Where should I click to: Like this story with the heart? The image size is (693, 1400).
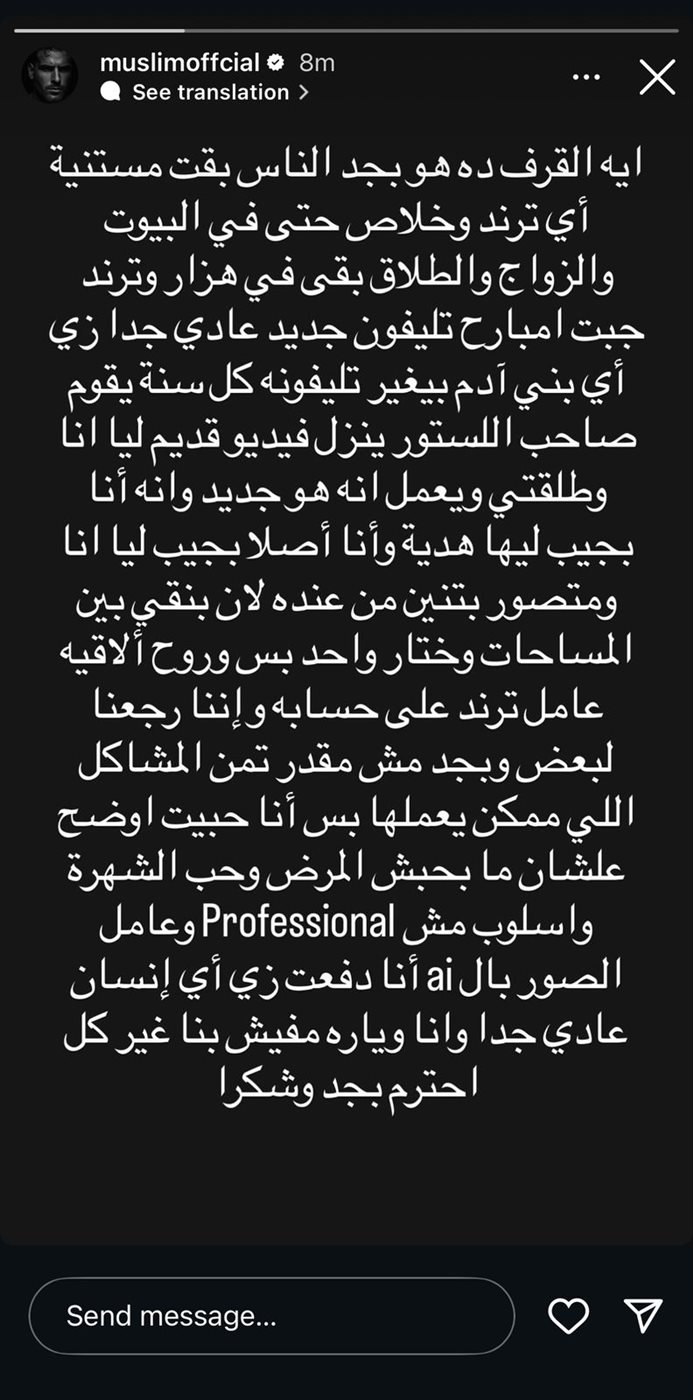(x=569, y=1316)
